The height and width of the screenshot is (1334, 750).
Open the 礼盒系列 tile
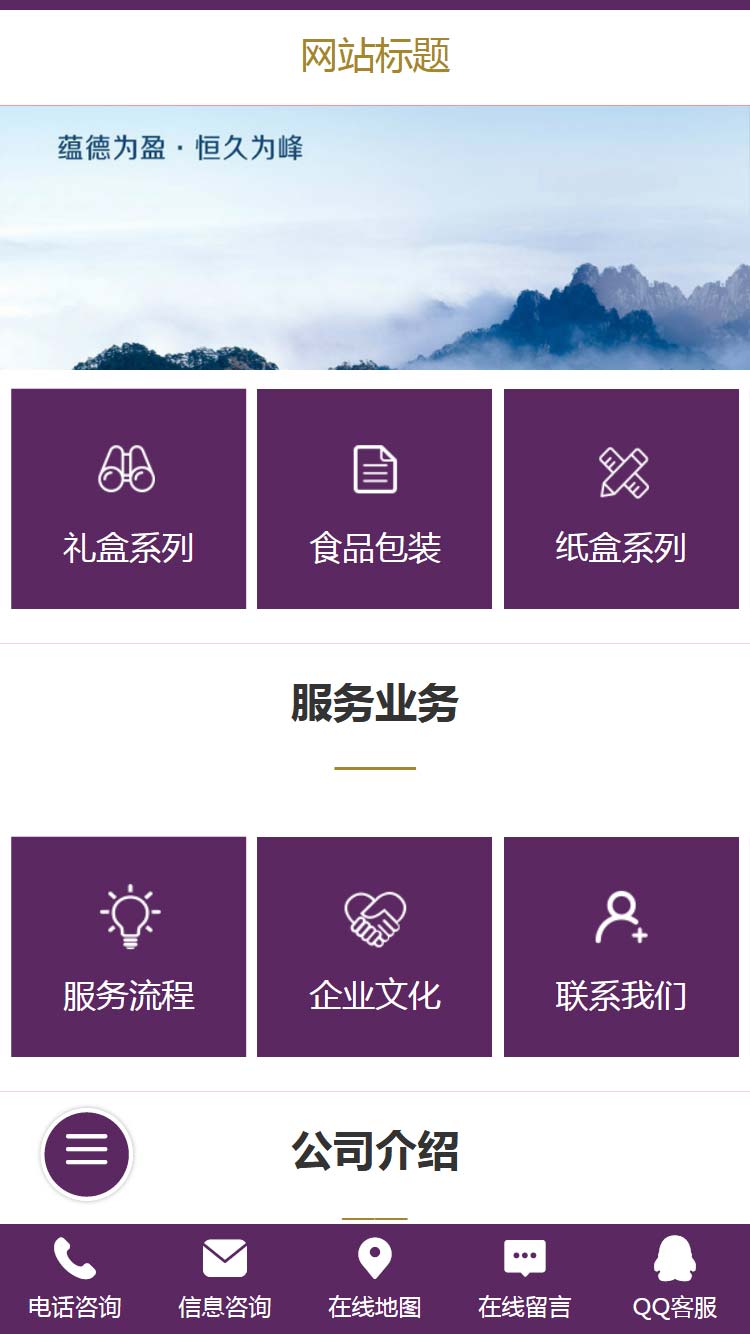pos(128,499)
